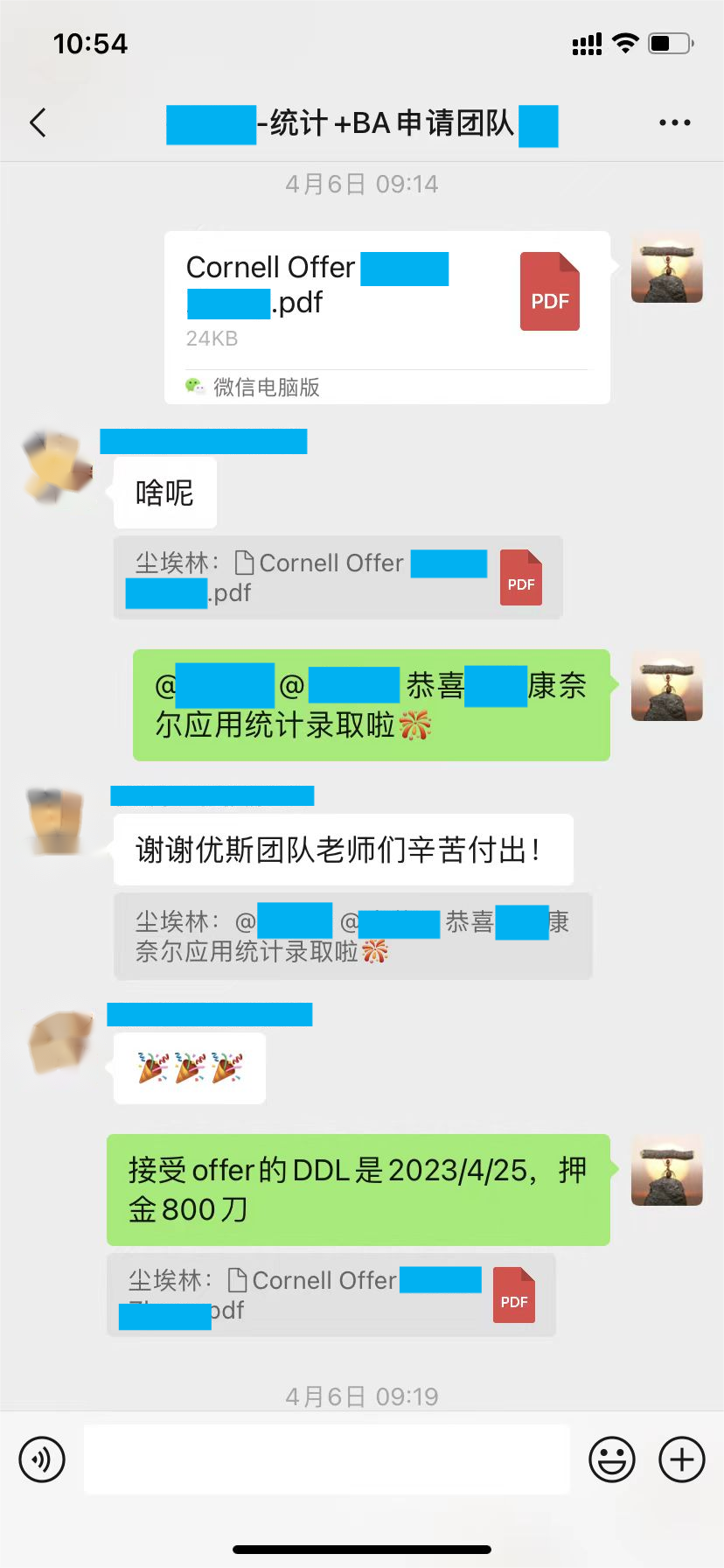Focus the message text field
This screenshot has height=1568, width=724.
pyautogui.click(x=327, y=1459)
